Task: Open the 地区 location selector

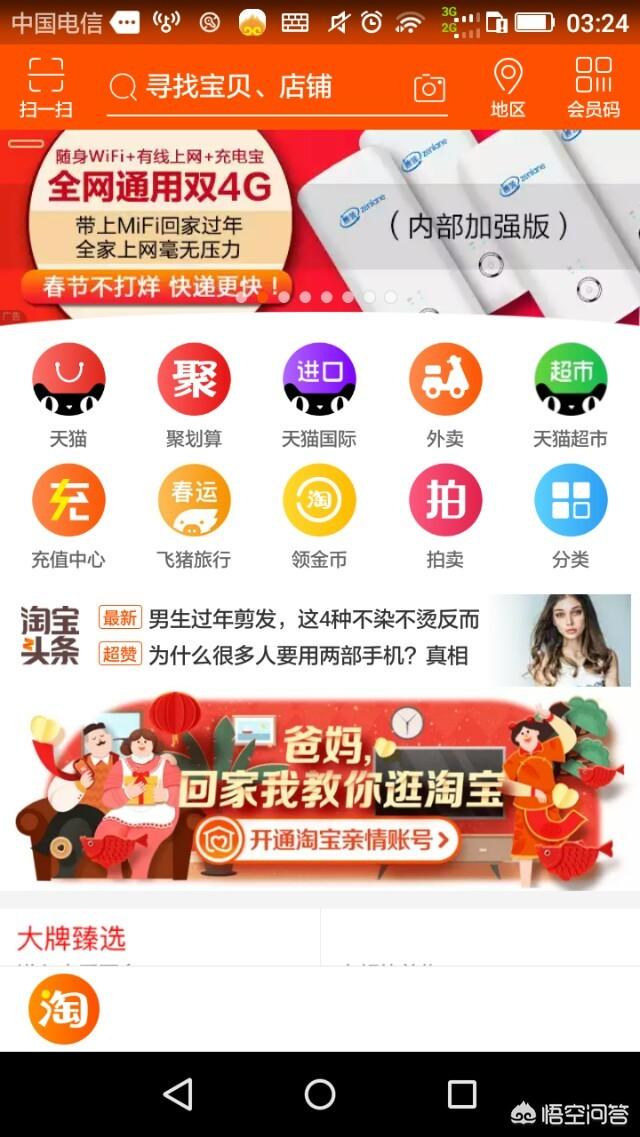Action: click(x=508, y=87)
